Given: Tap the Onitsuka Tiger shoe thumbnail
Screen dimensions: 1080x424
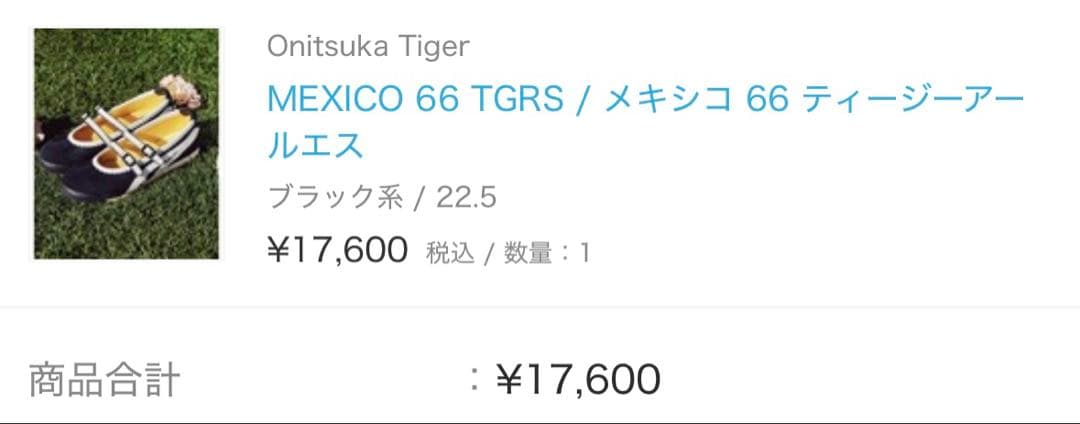Looking at the screenshot, I should pos(126,144).
